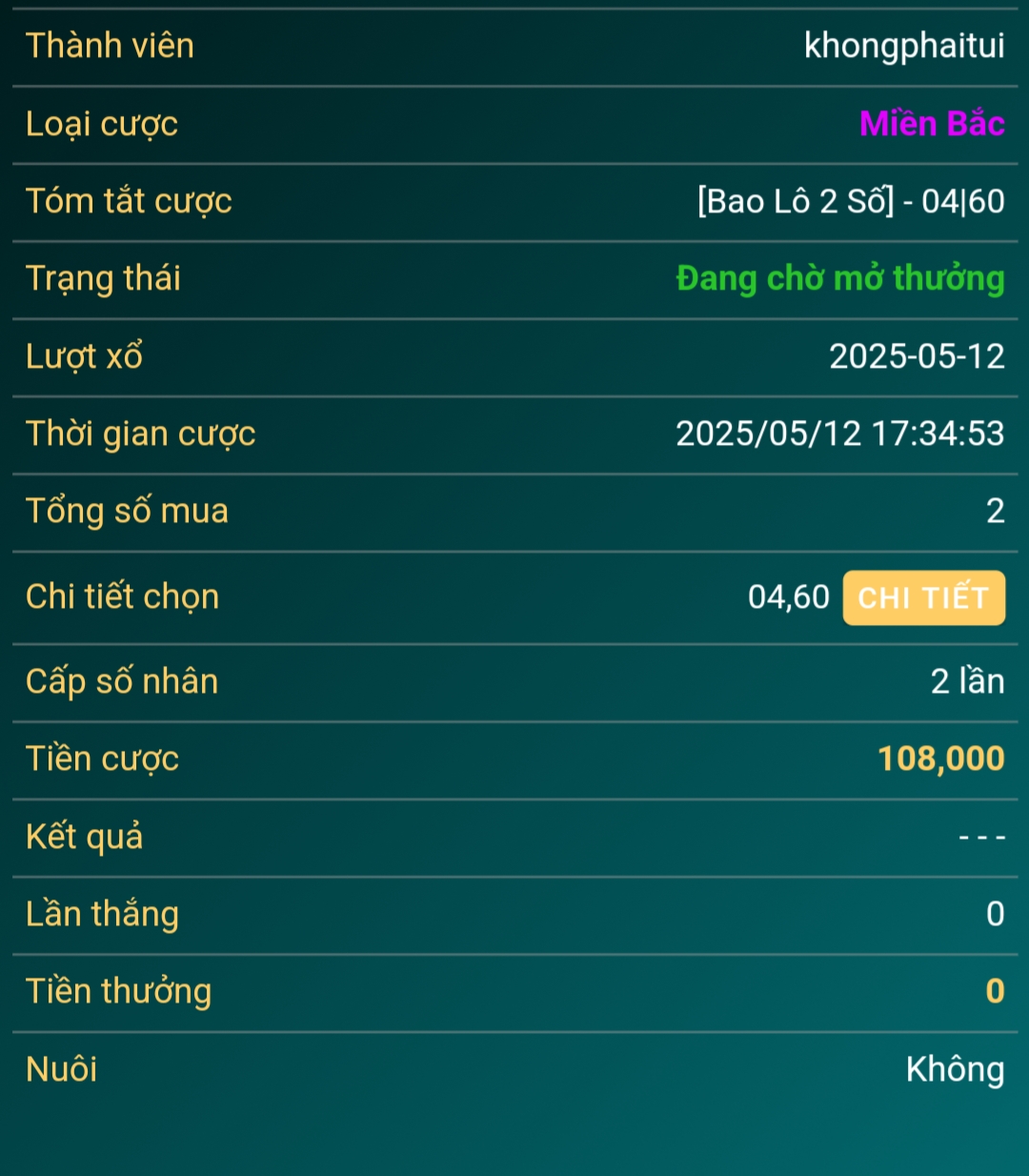Open the CHI TIẾT selection details button
Screen dimensions: 1029x1176
922,598
